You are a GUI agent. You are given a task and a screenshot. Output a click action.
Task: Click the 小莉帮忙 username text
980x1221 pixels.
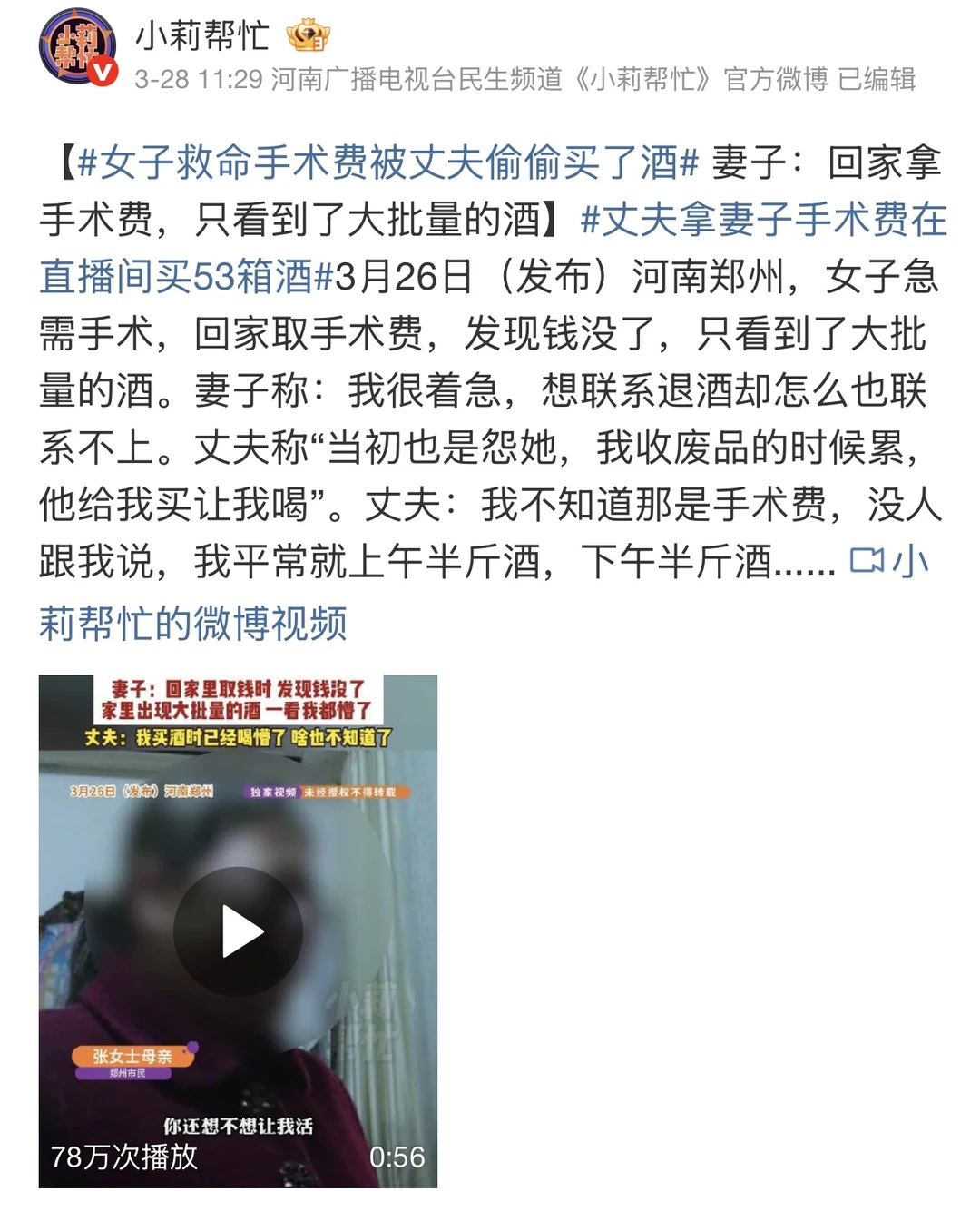tap(198, 38)
